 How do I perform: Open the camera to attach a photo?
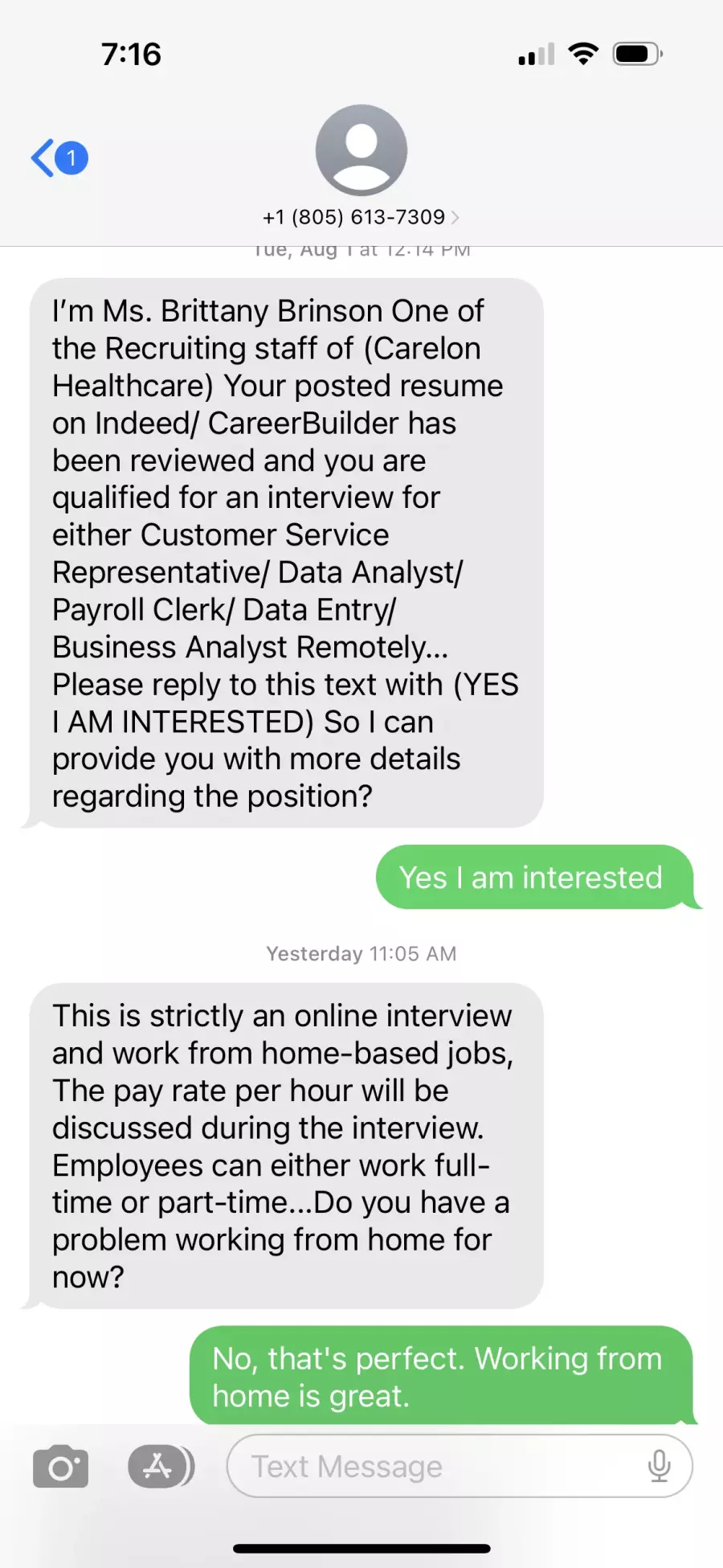pos(61,1467)
